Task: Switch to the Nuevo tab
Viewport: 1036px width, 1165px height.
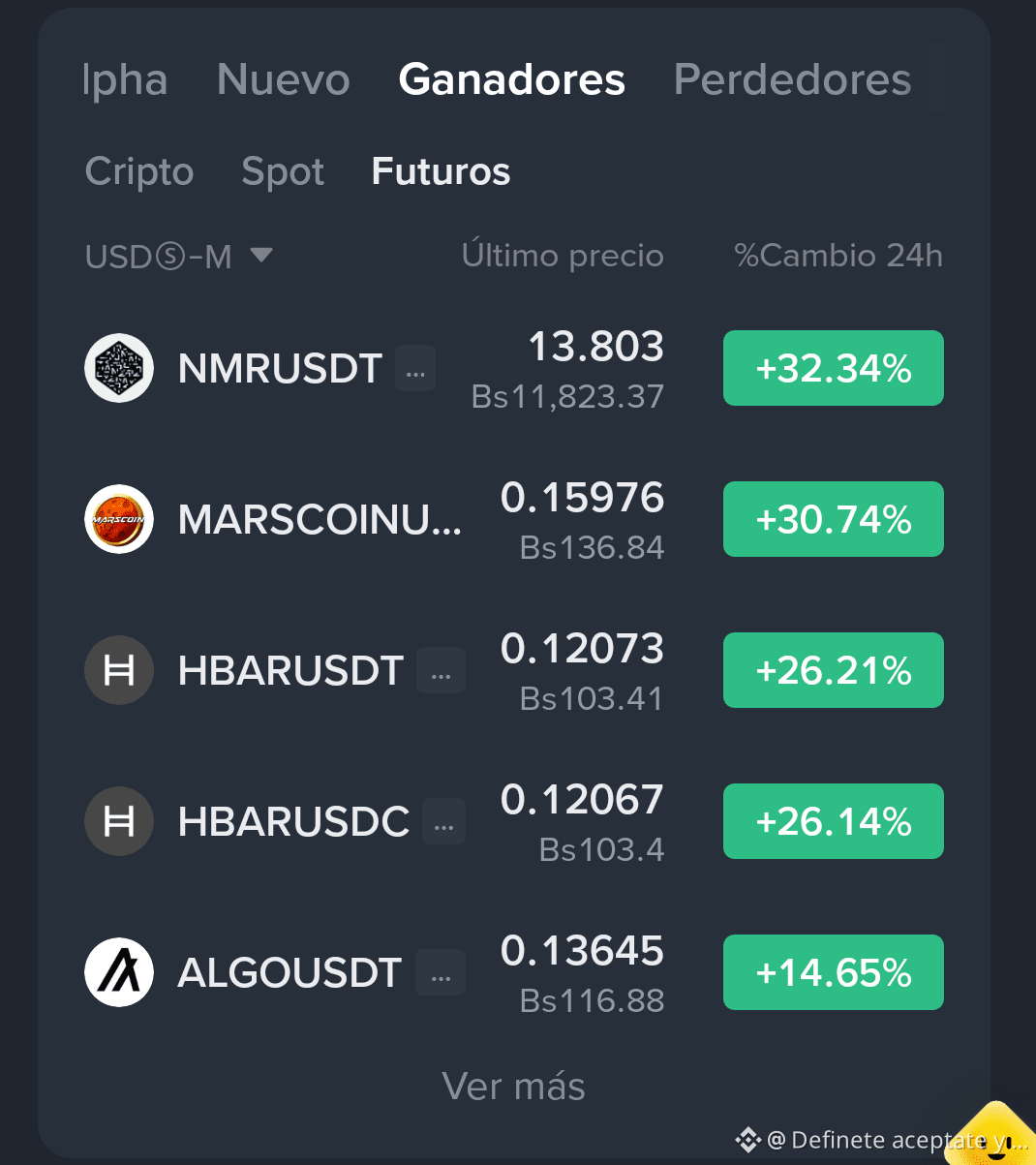Action: [284, 79]
